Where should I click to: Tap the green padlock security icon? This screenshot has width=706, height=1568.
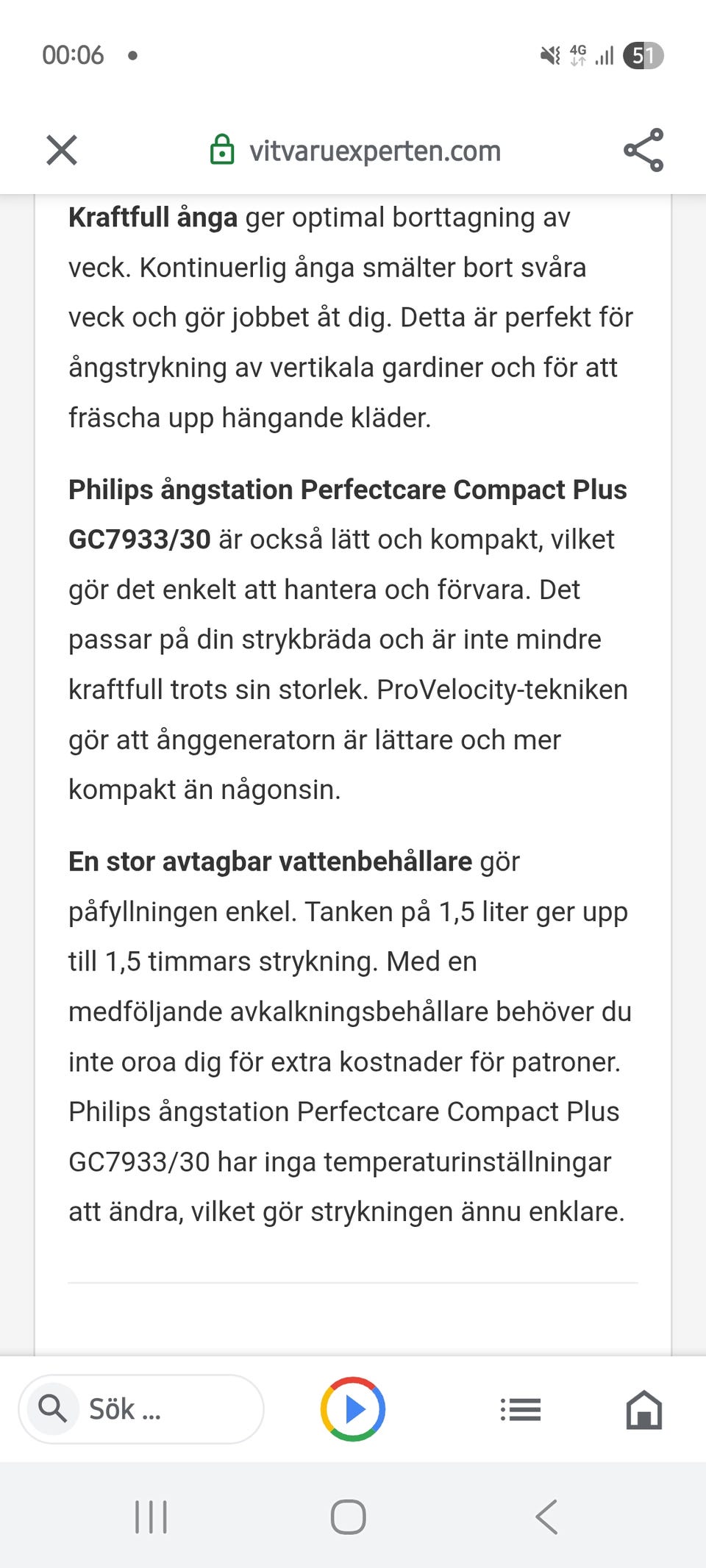223,151
